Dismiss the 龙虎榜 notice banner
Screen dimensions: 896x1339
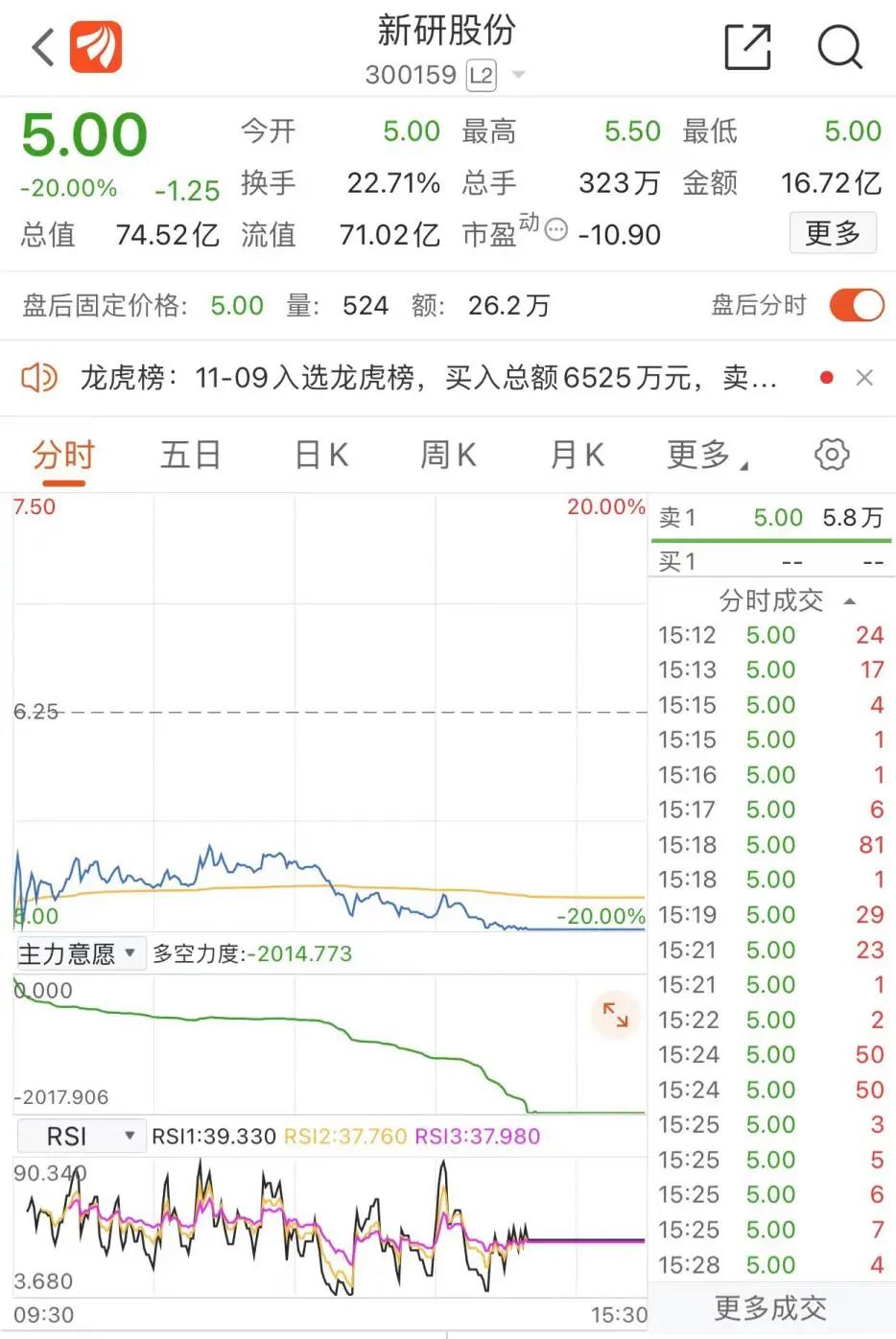tap(864, 378)
